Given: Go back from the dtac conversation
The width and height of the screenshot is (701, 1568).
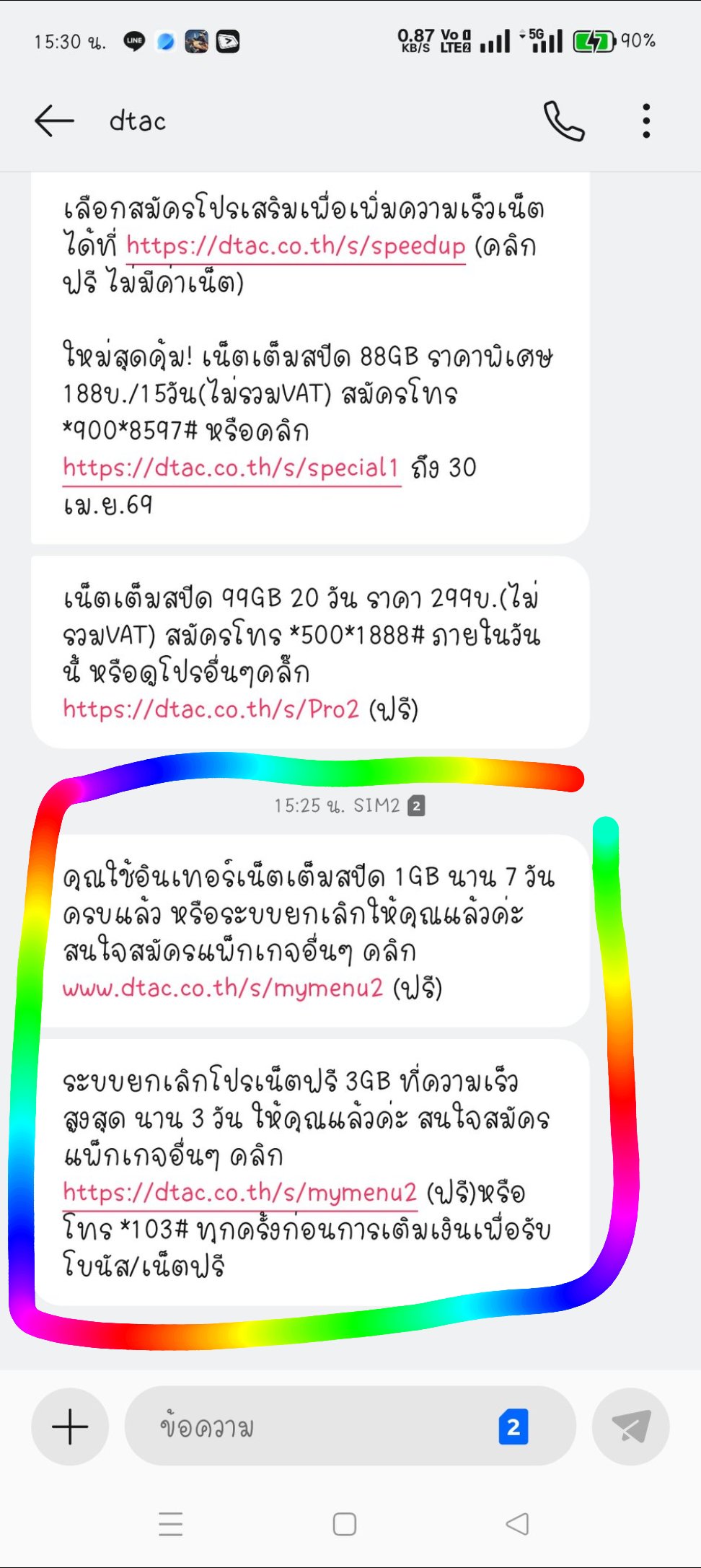Looking at the screenshot, I should pyautogui.click(x=55, y=121).
